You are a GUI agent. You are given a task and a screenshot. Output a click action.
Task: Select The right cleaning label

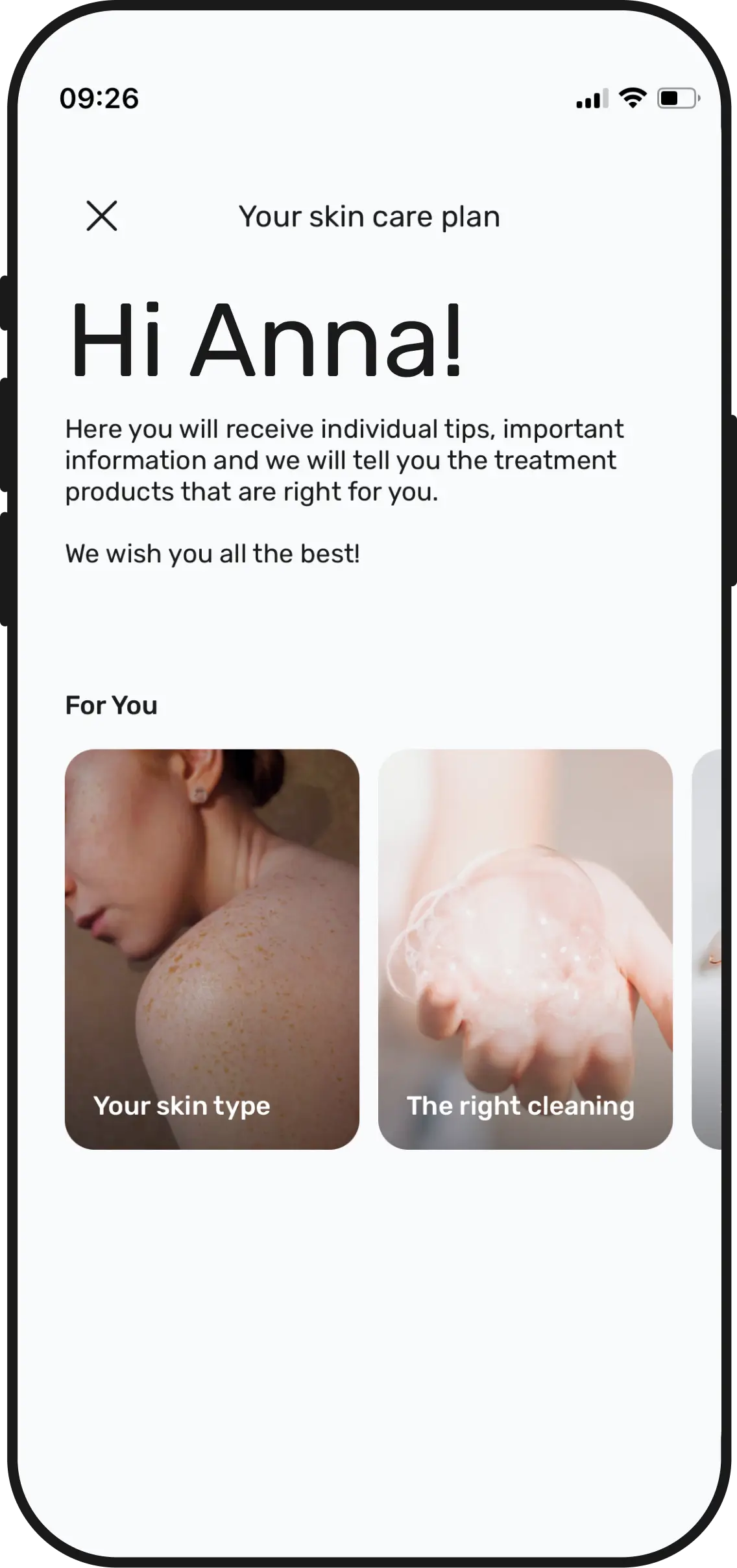tap(521, 1105)
